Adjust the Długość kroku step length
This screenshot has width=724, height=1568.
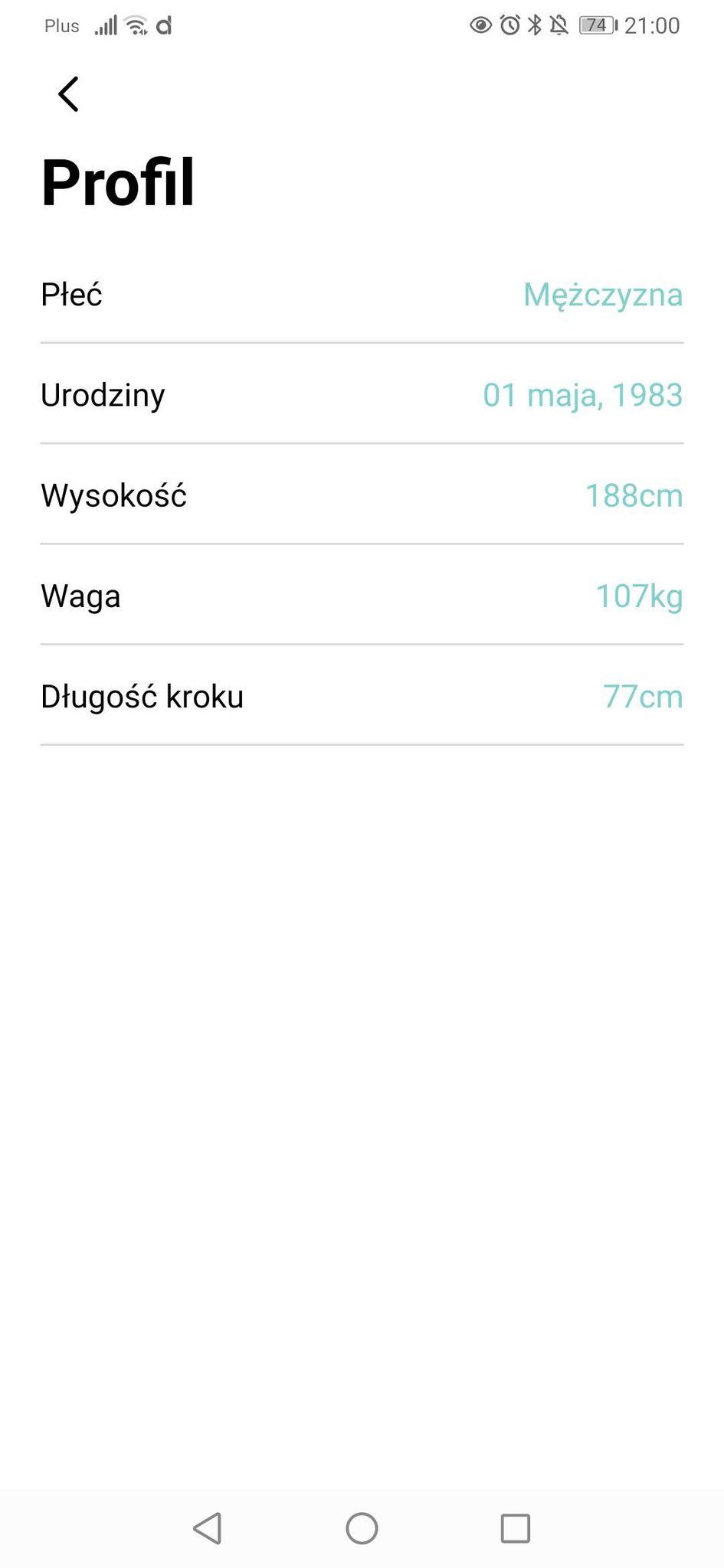(362, 695)
